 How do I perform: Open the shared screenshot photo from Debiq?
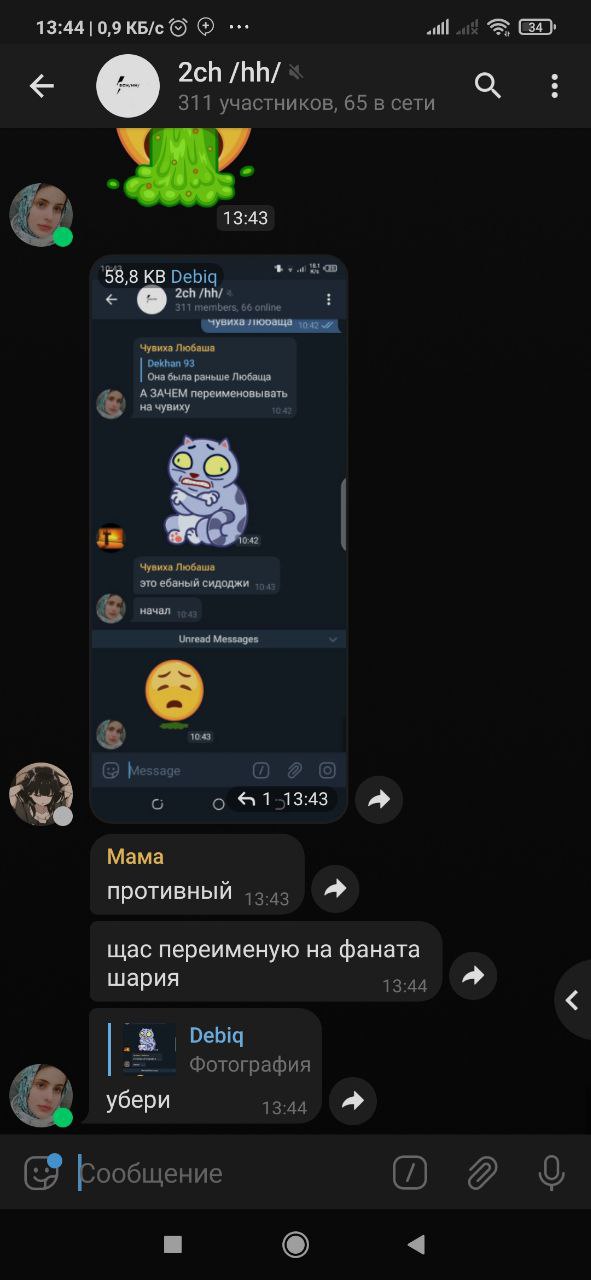pos(219,538)
